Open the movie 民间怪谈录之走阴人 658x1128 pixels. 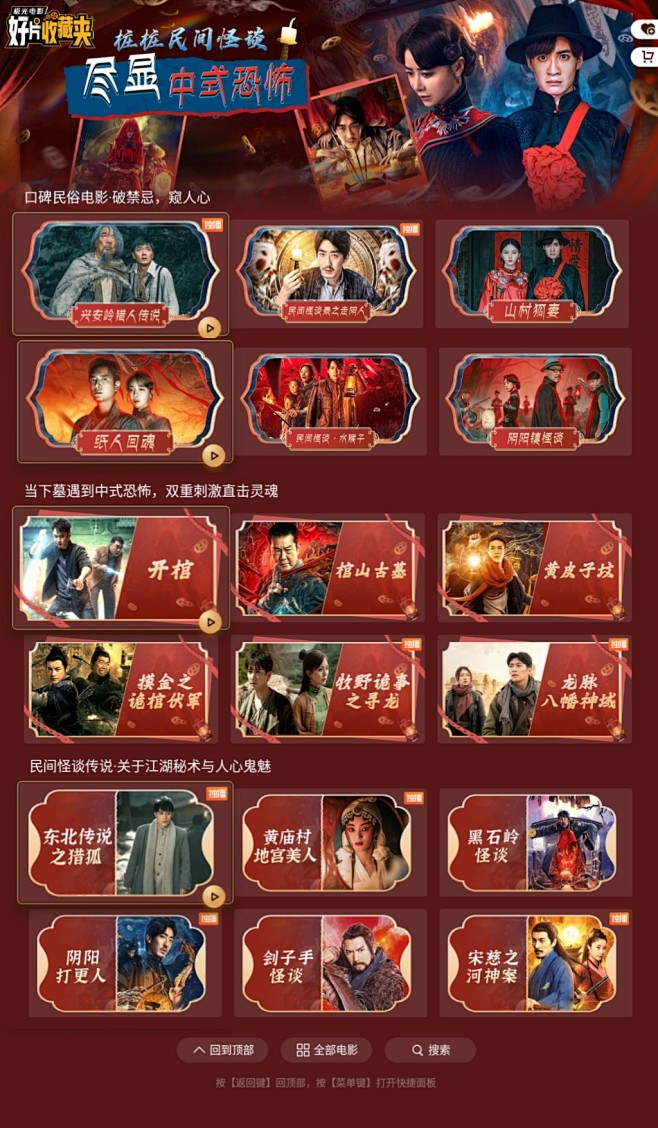(x=328, y=273)
